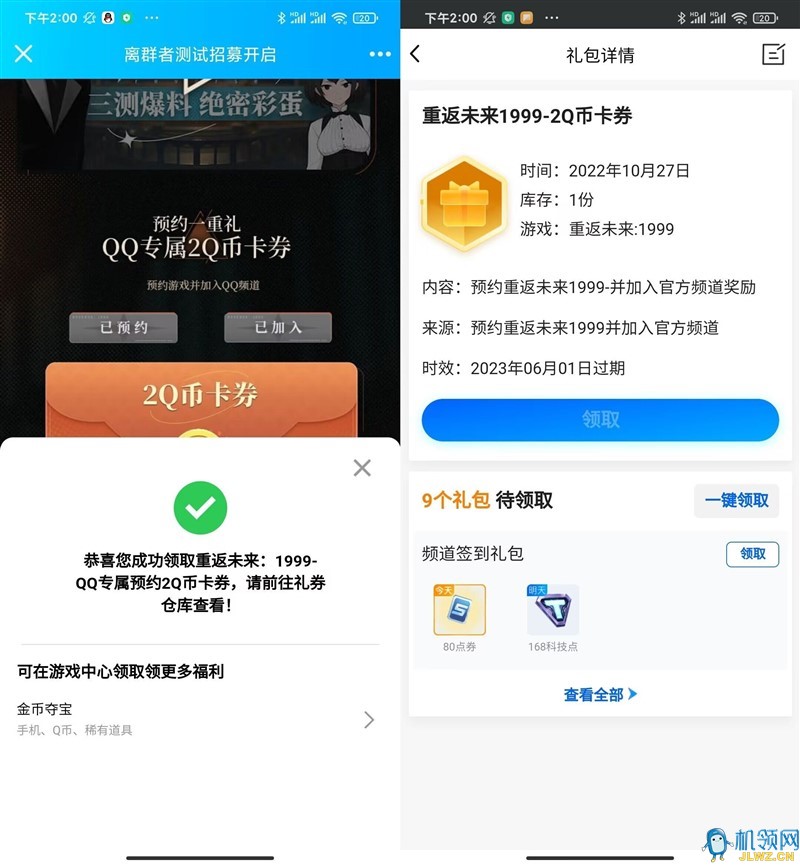Claim all gifts with 一键领取

(736, 501)
